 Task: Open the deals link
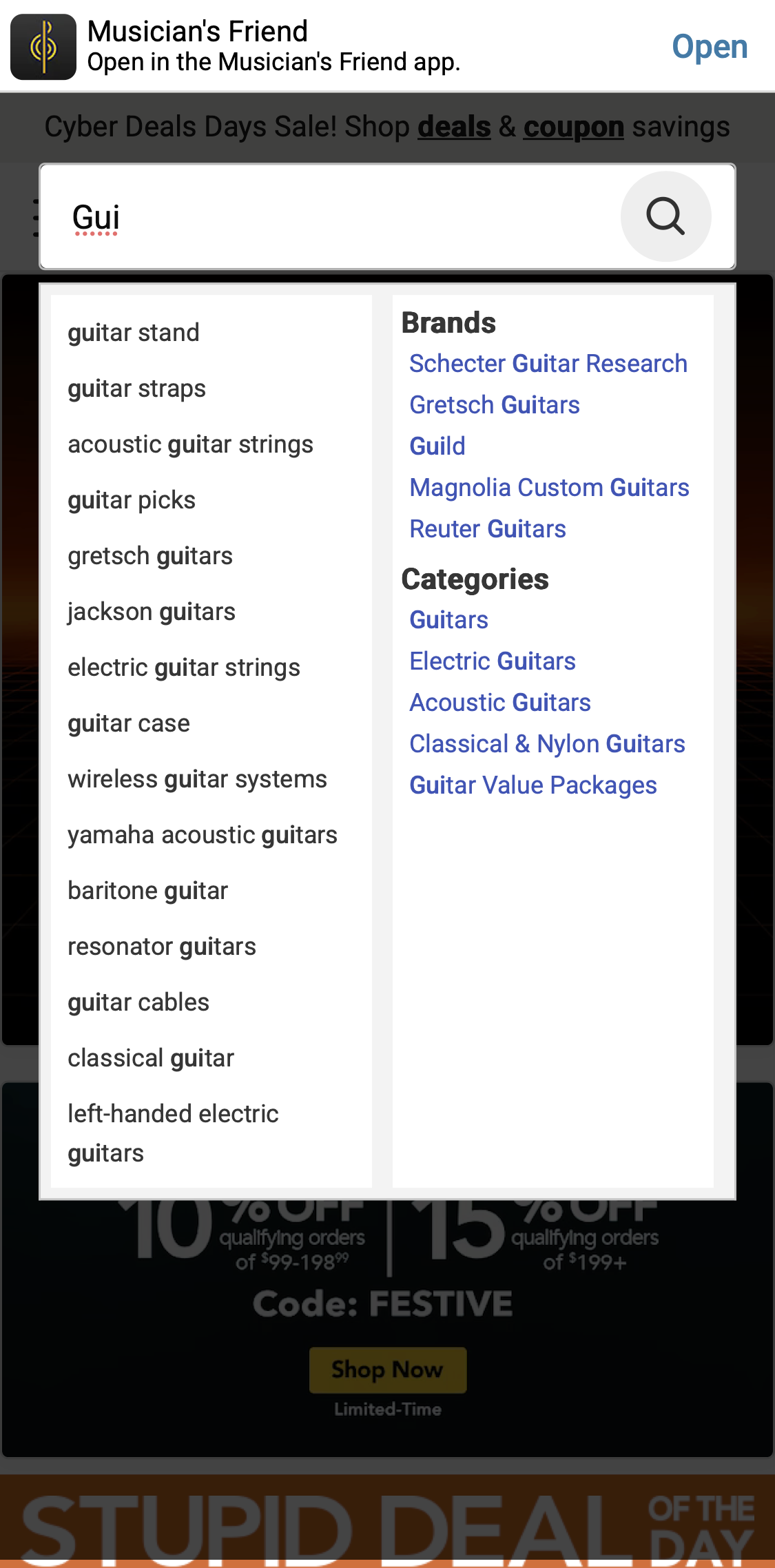click(453, 126)
